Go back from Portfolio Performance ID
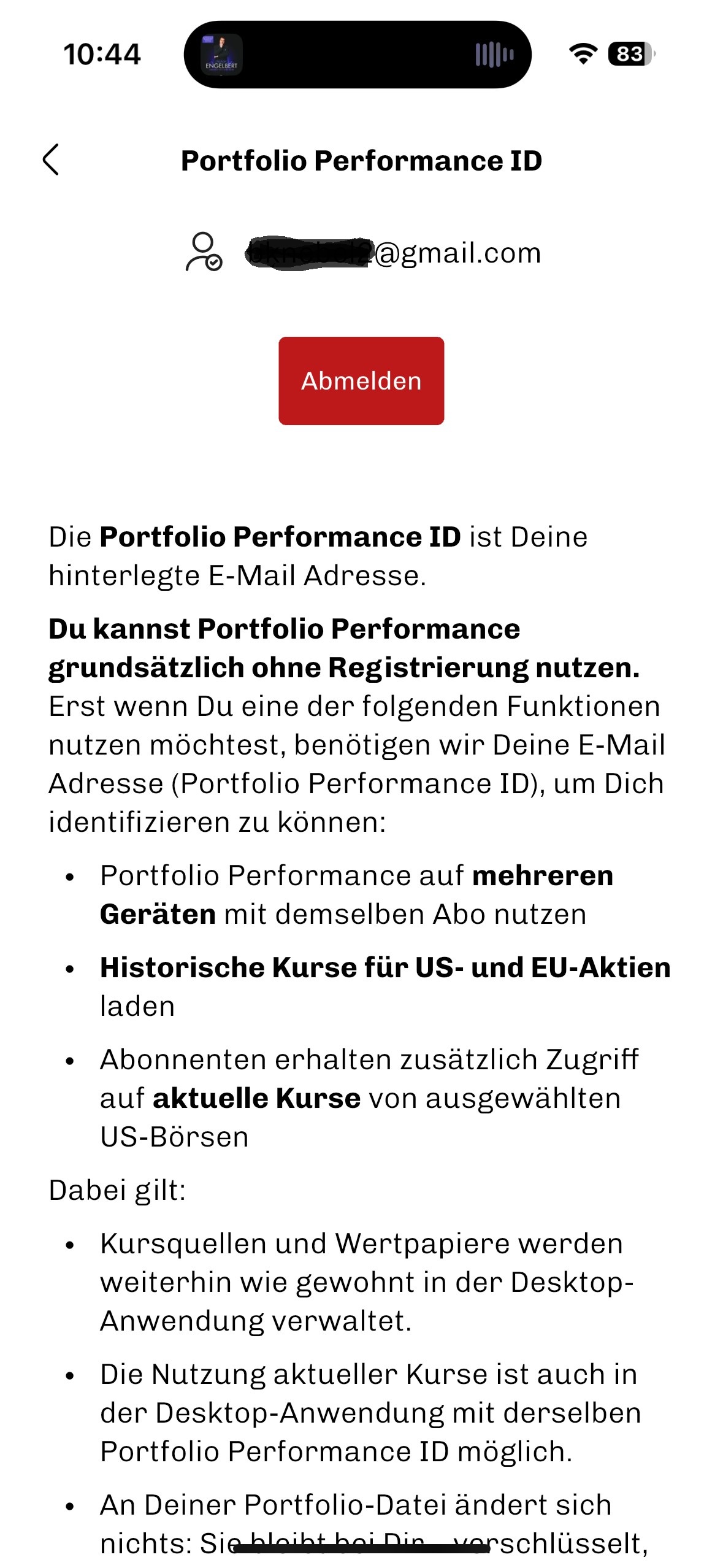The image size is (723, 1568). [52, 160]
